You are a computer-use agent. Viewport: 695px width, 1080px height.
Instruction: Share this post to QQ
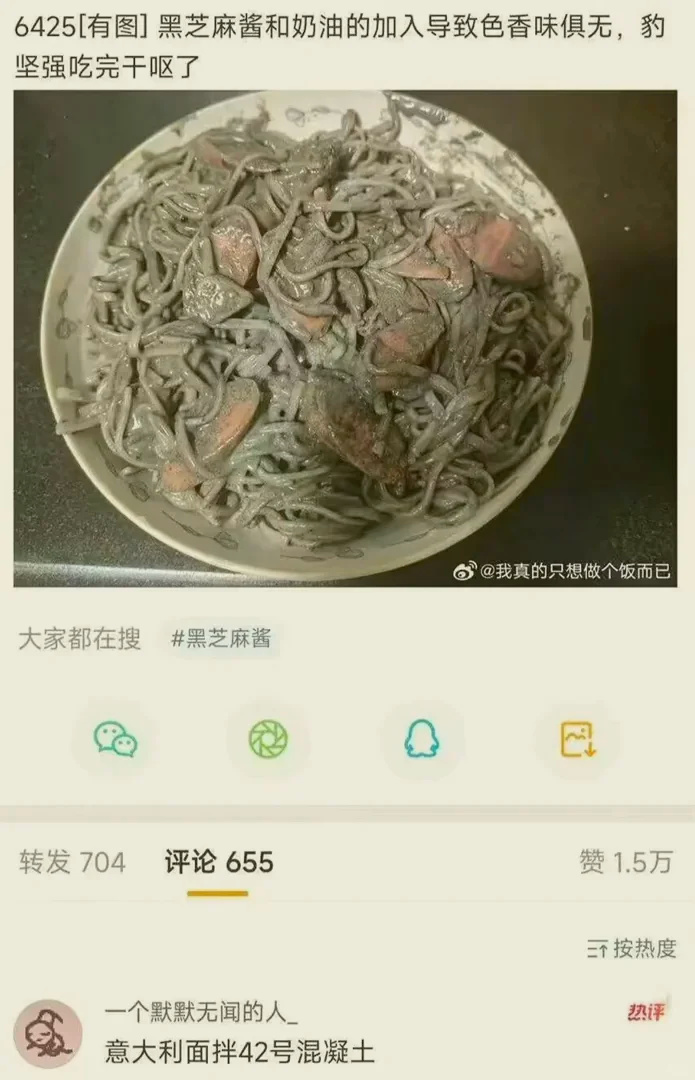422,740
